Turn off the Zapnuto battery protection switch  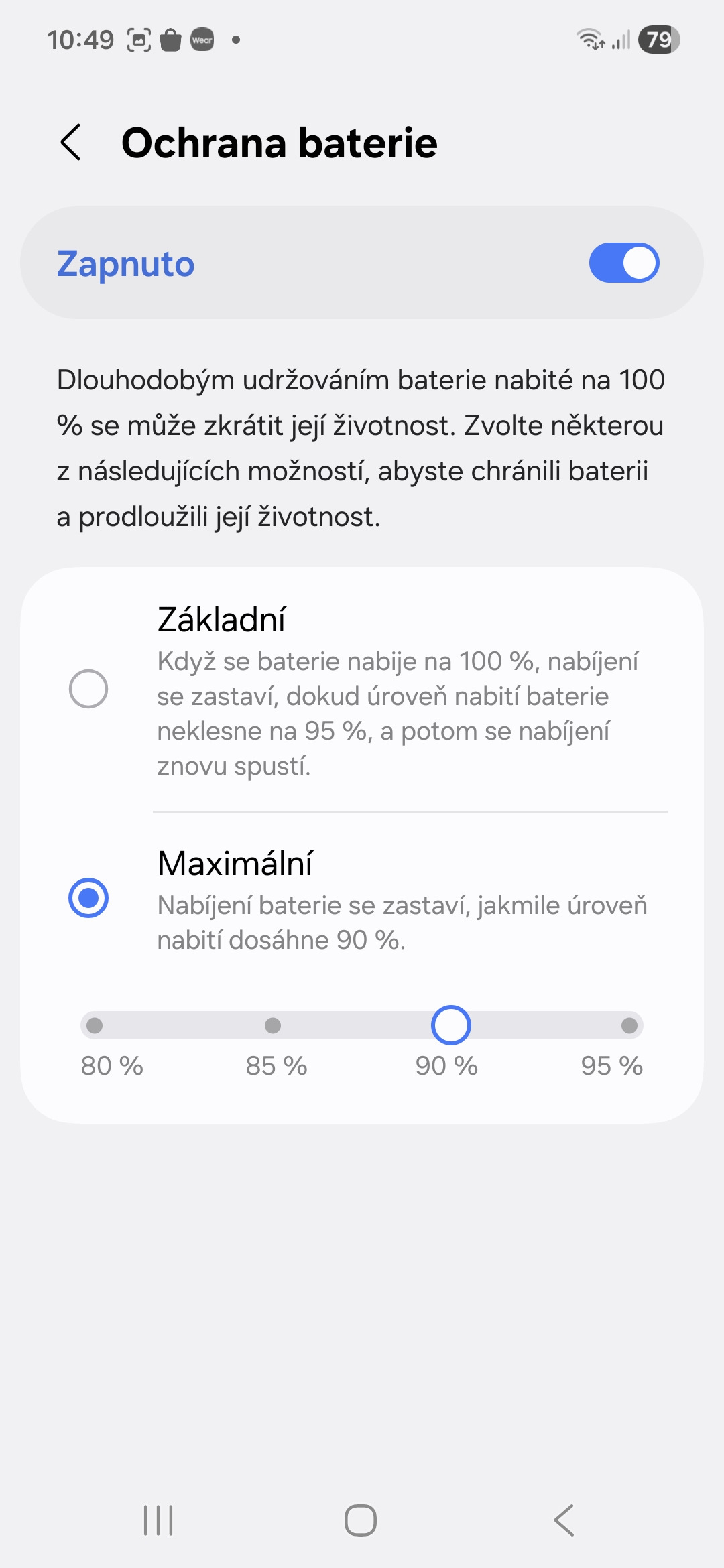(623, 263)
